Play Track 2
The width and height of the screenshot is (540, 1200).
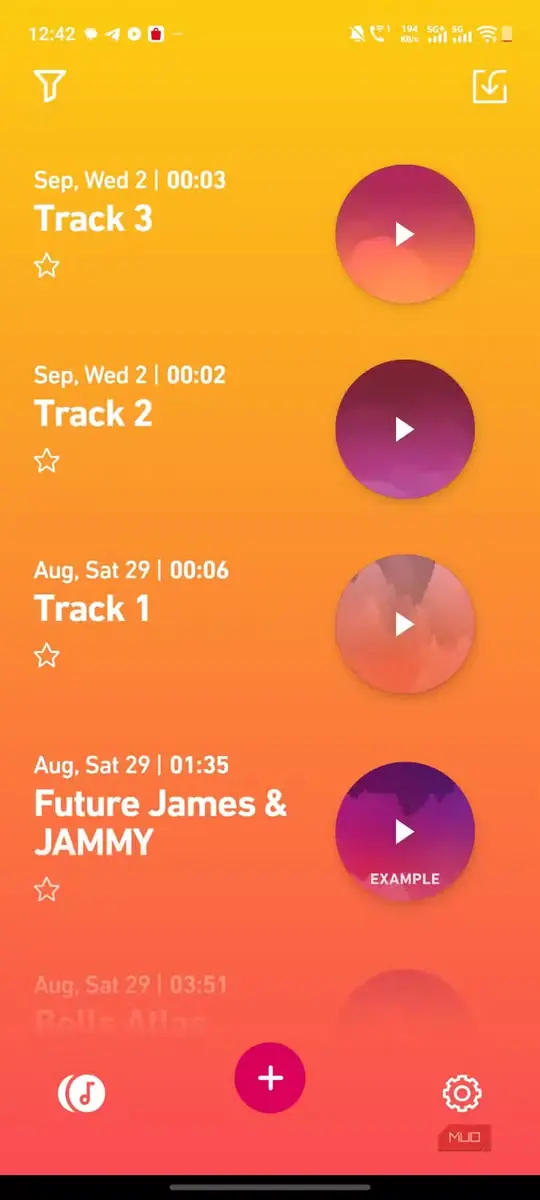[405, 429]
